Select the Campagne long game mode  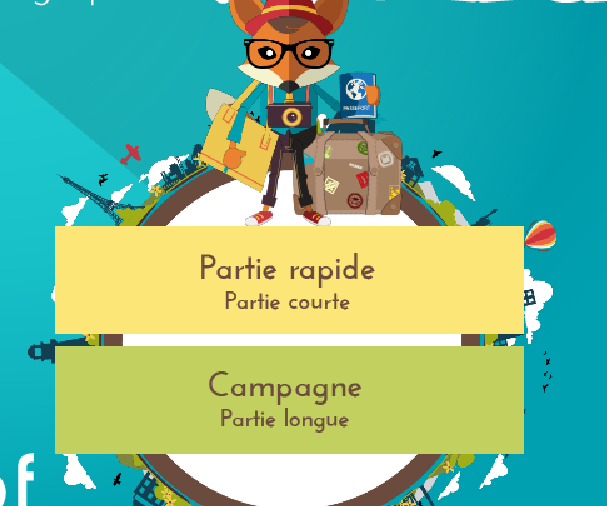289,398
